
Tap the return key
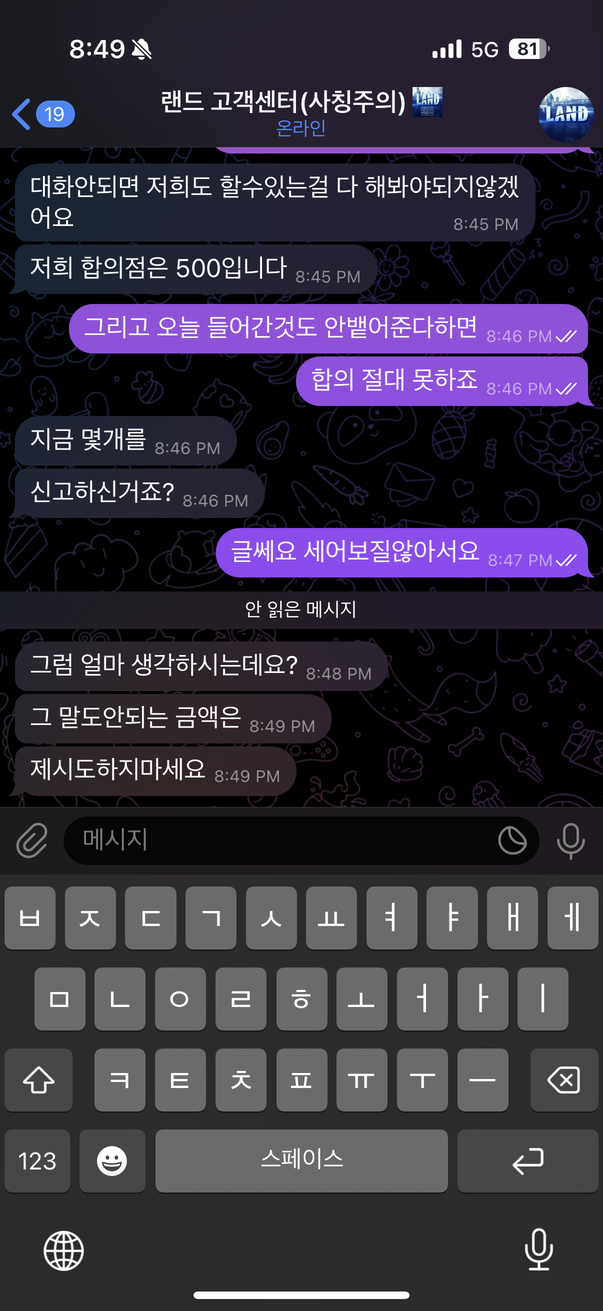[527, 1161]
